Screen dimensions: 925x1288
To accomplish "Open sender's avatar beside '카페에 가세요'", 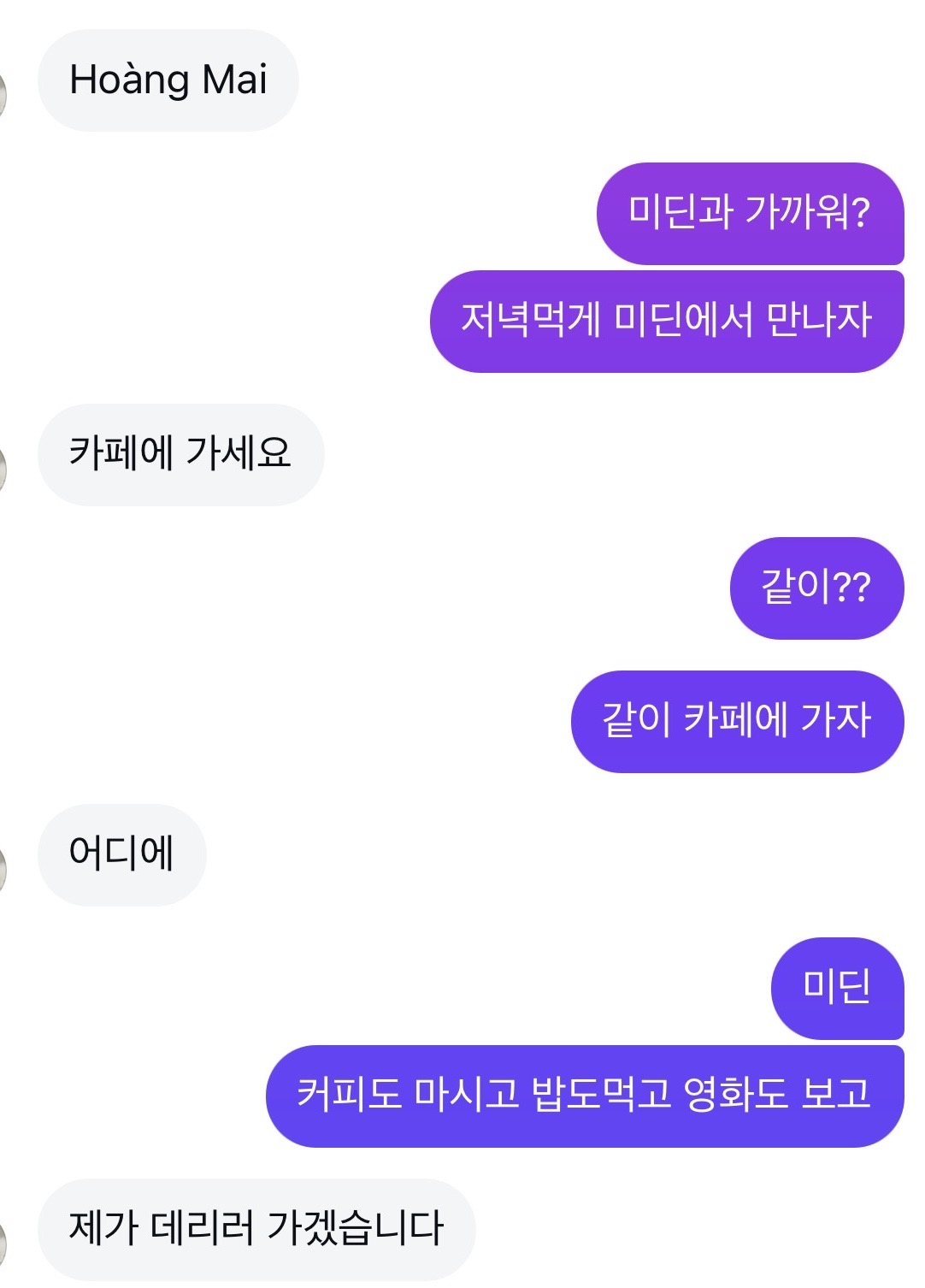I will coord(3,470).
